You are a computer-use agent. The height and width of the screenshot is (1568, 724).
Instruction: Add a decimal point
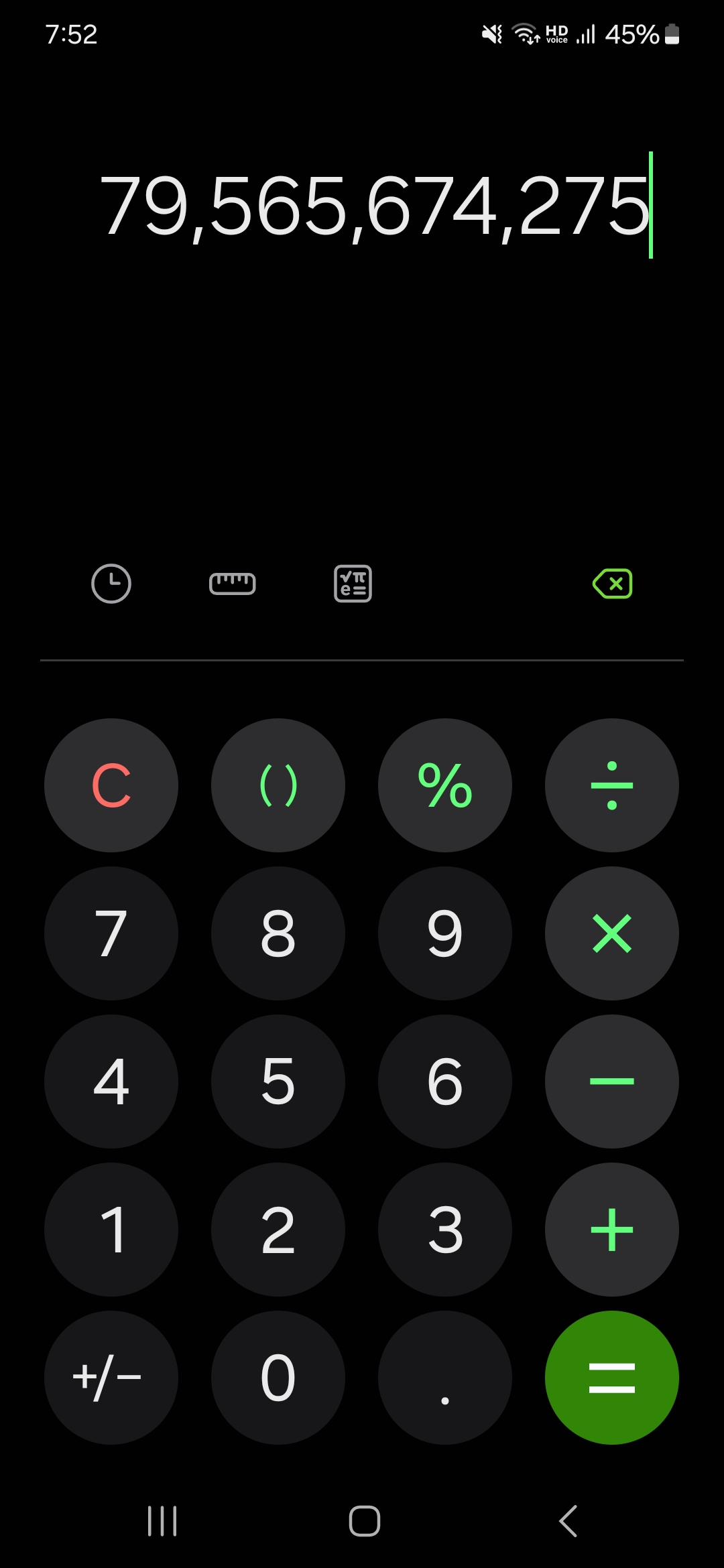click(x=445, y=1378)
